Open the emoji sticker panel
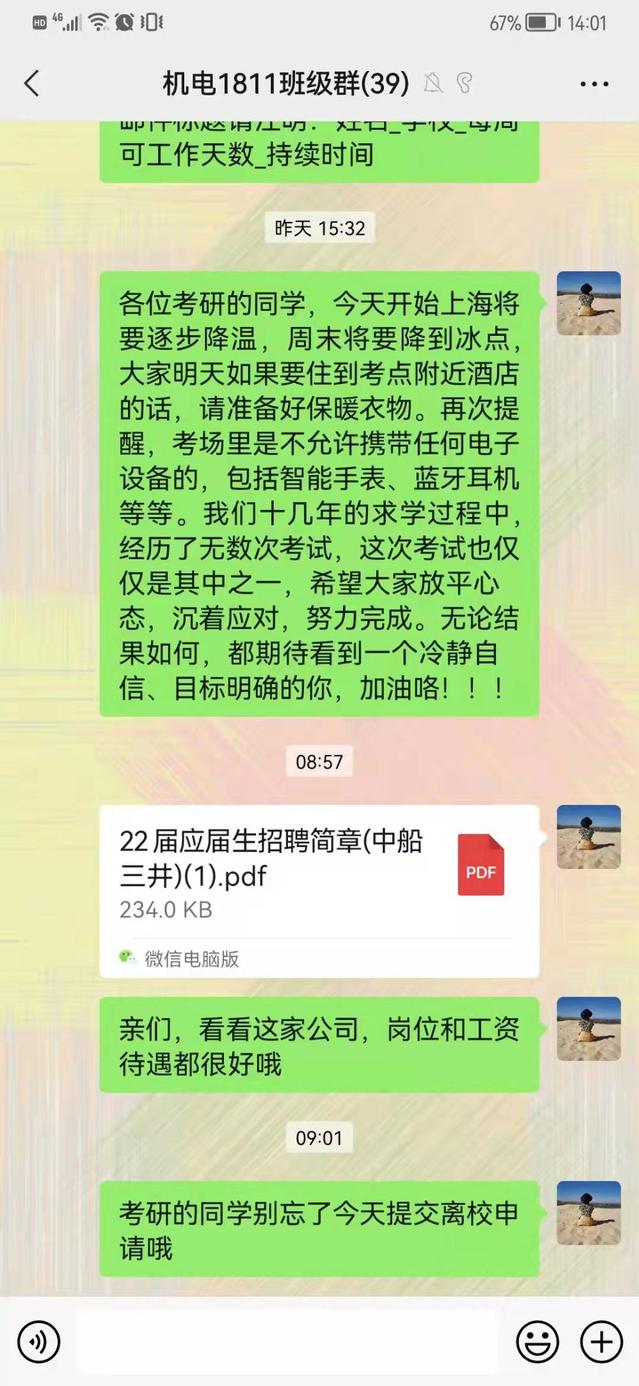This screenshot has width=639, height=1386. 537,1341
